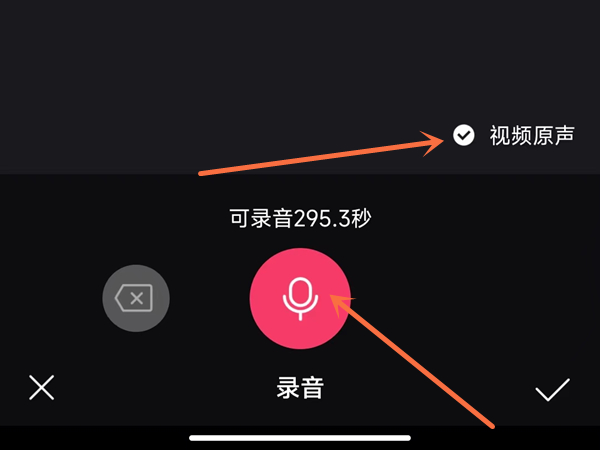The image size is (600, 450).
Task: Uncheck the 视频原声 checkbox
Action: click(x=463, y=135)
